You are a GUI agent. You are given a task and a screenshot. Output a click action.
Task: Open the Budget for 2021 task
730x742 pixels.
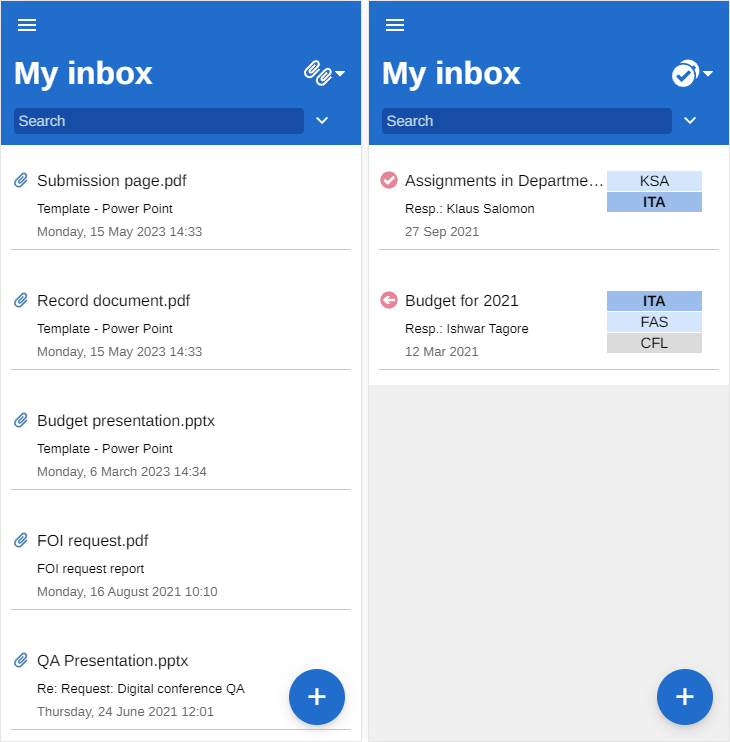click(x=461, y=301)
